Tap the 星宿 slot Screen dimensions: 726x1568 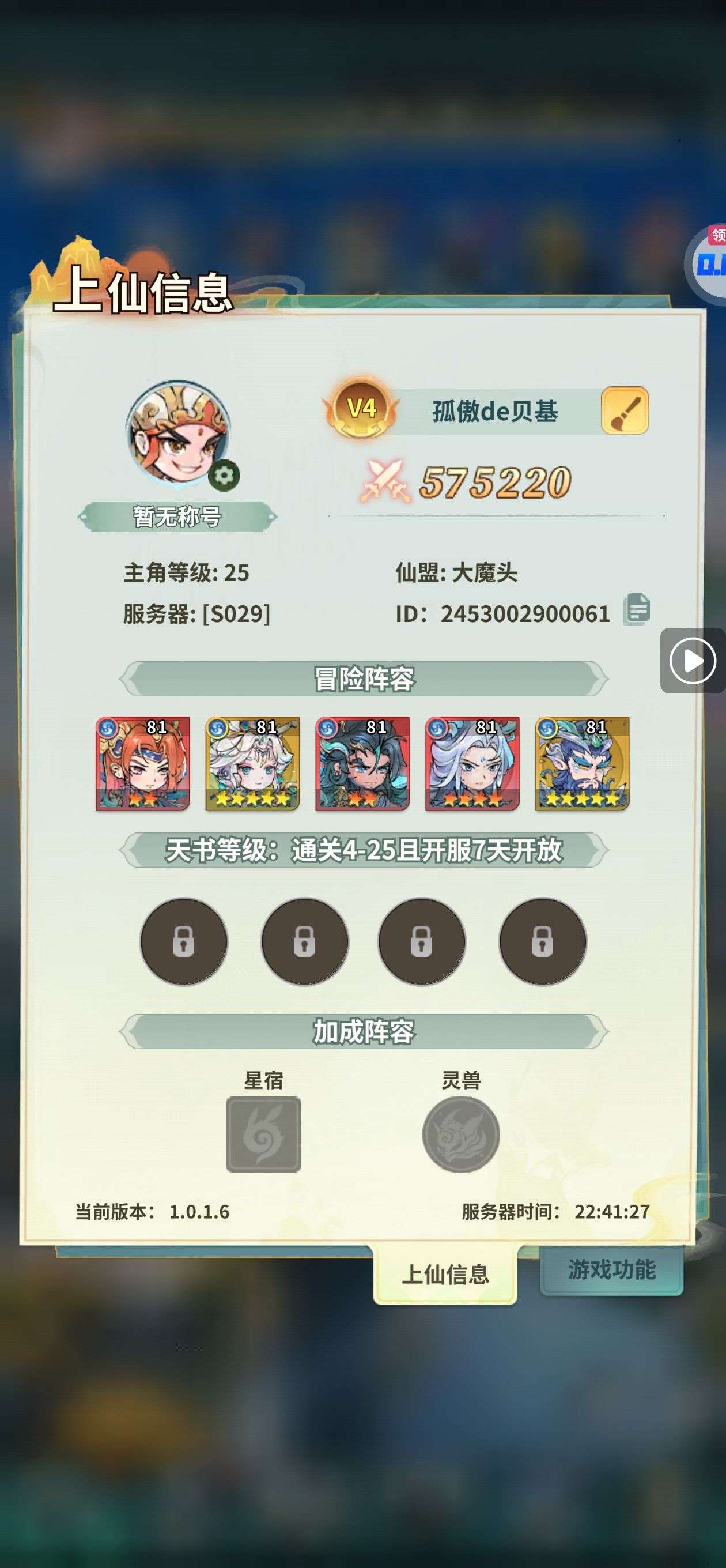click(x=263, y=1134)
